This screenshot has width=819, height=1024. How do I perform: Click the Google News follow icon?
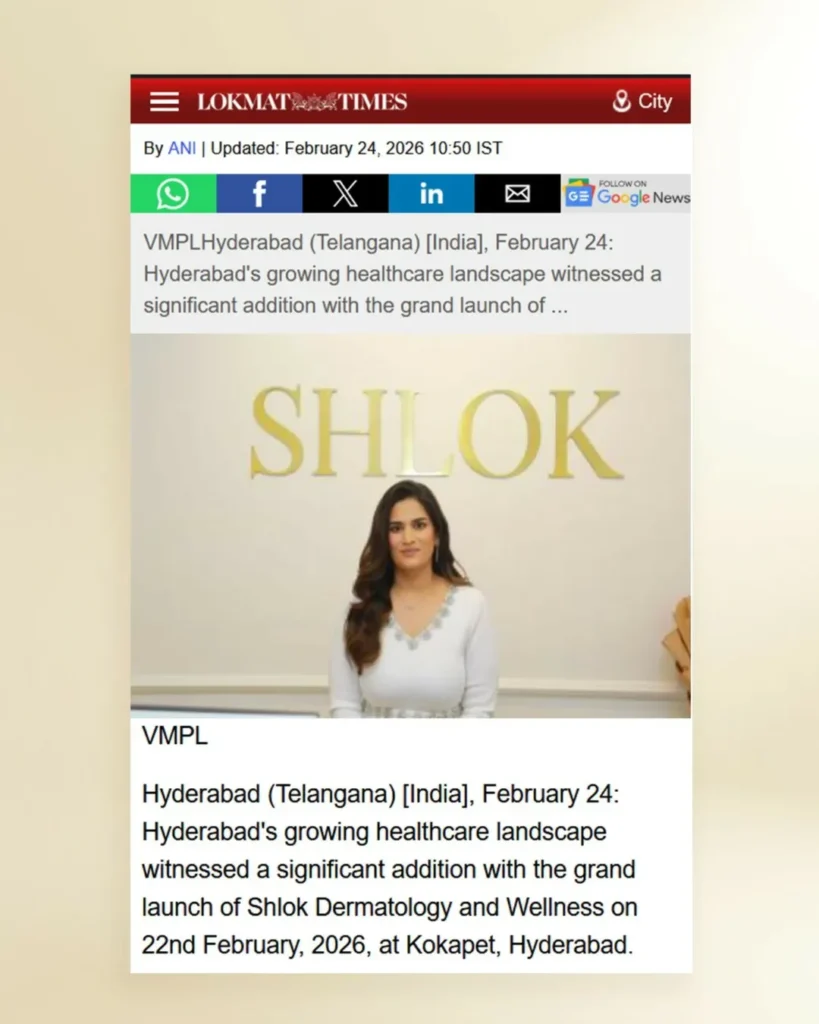click(578, 193)
